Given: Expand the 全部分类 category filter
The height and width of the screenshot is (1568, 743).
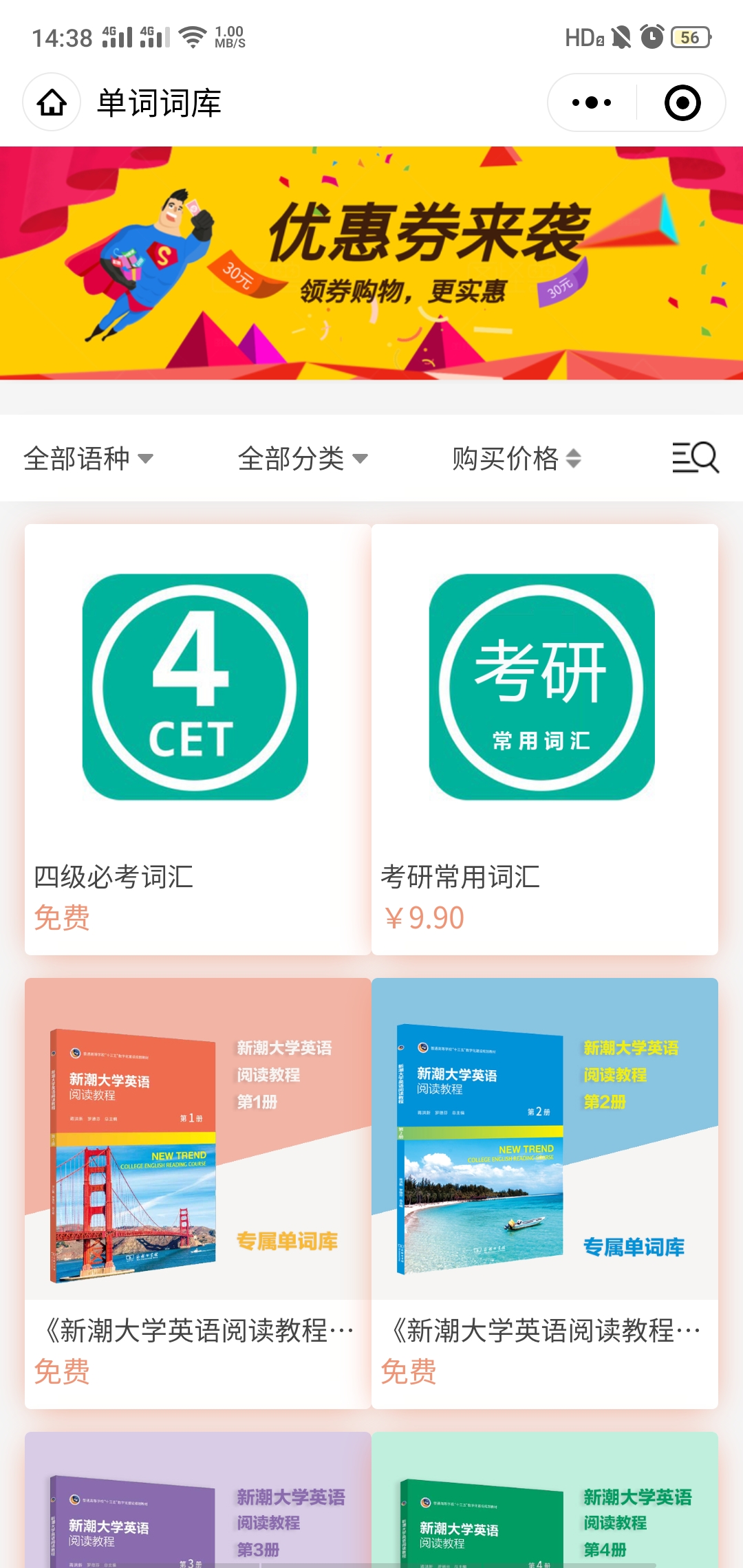Looking at the screenshot, I should point(303,458).
